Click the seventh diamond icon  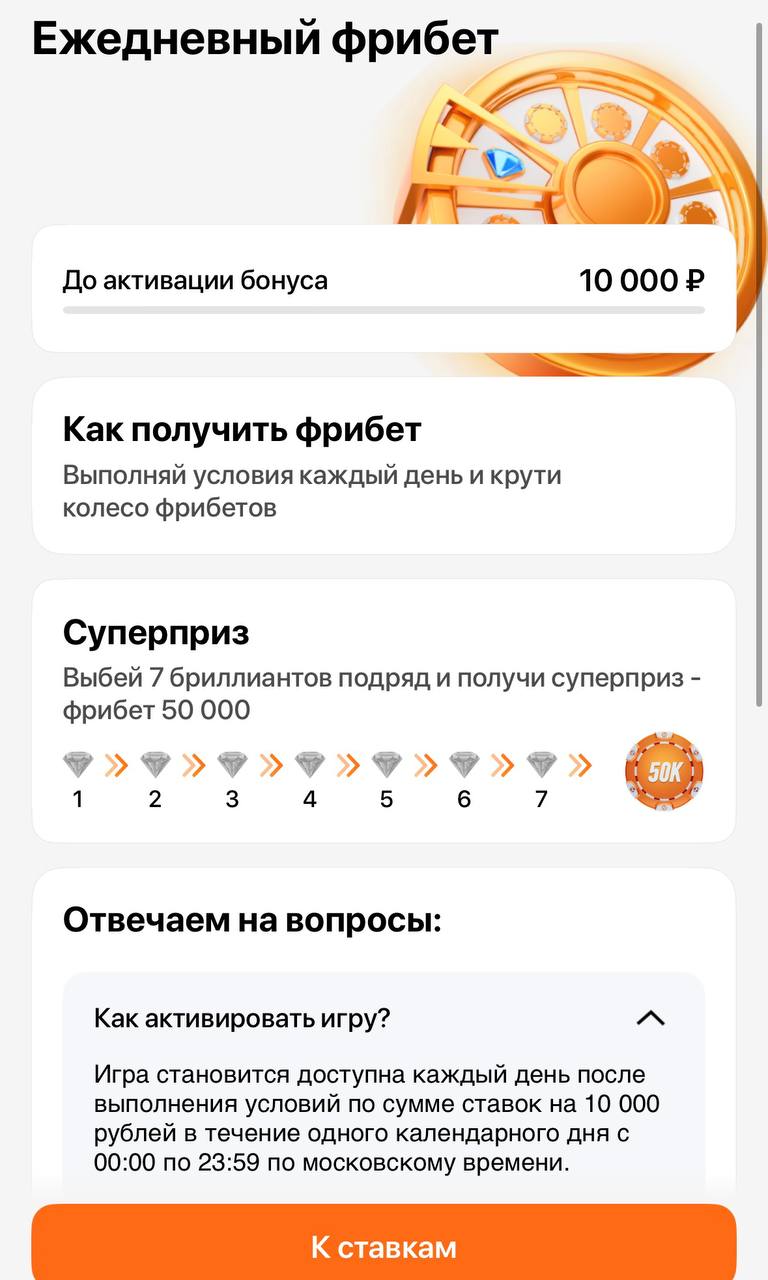(541, 762)
